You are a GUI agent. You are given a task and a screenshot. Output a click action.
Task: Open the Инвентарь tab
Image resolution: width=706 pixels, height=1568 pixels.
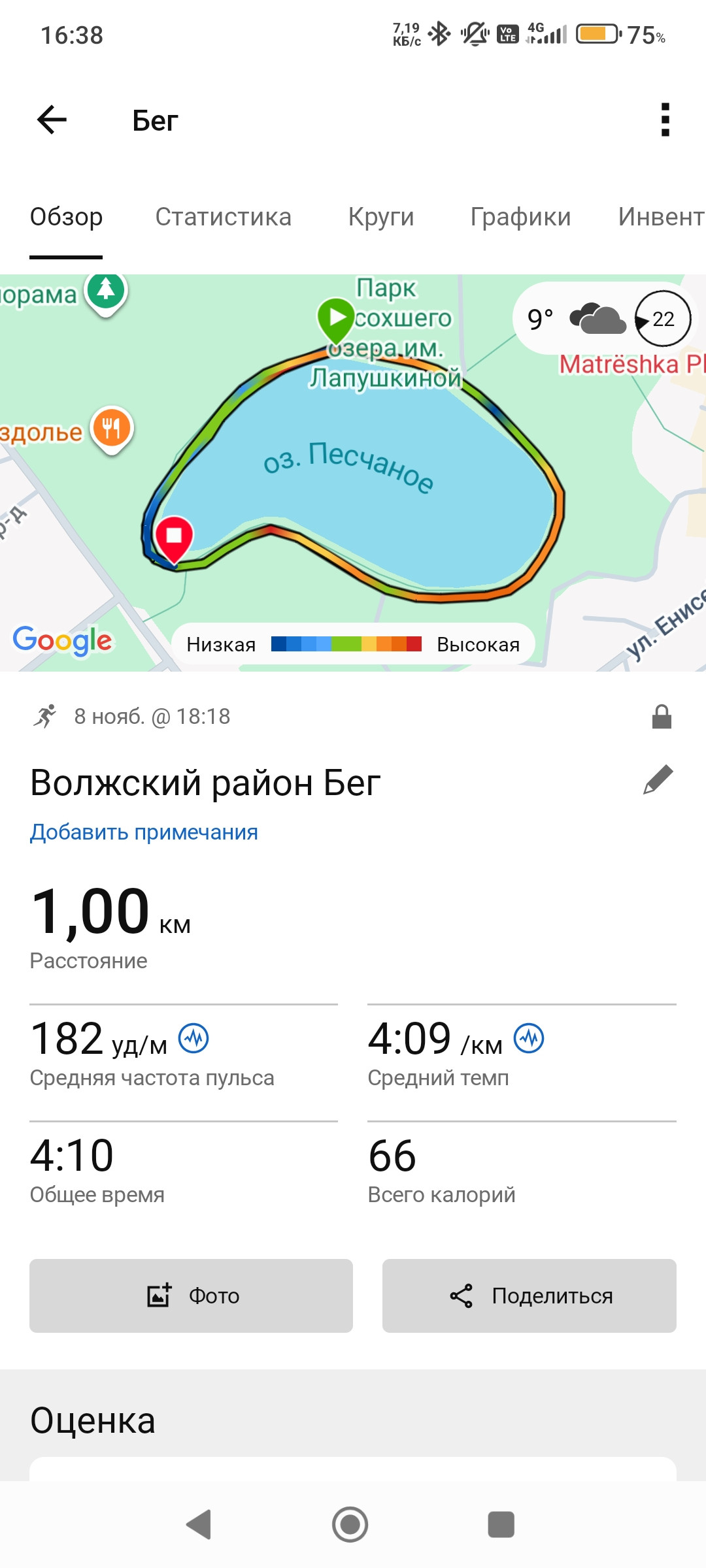pos(662,217)
